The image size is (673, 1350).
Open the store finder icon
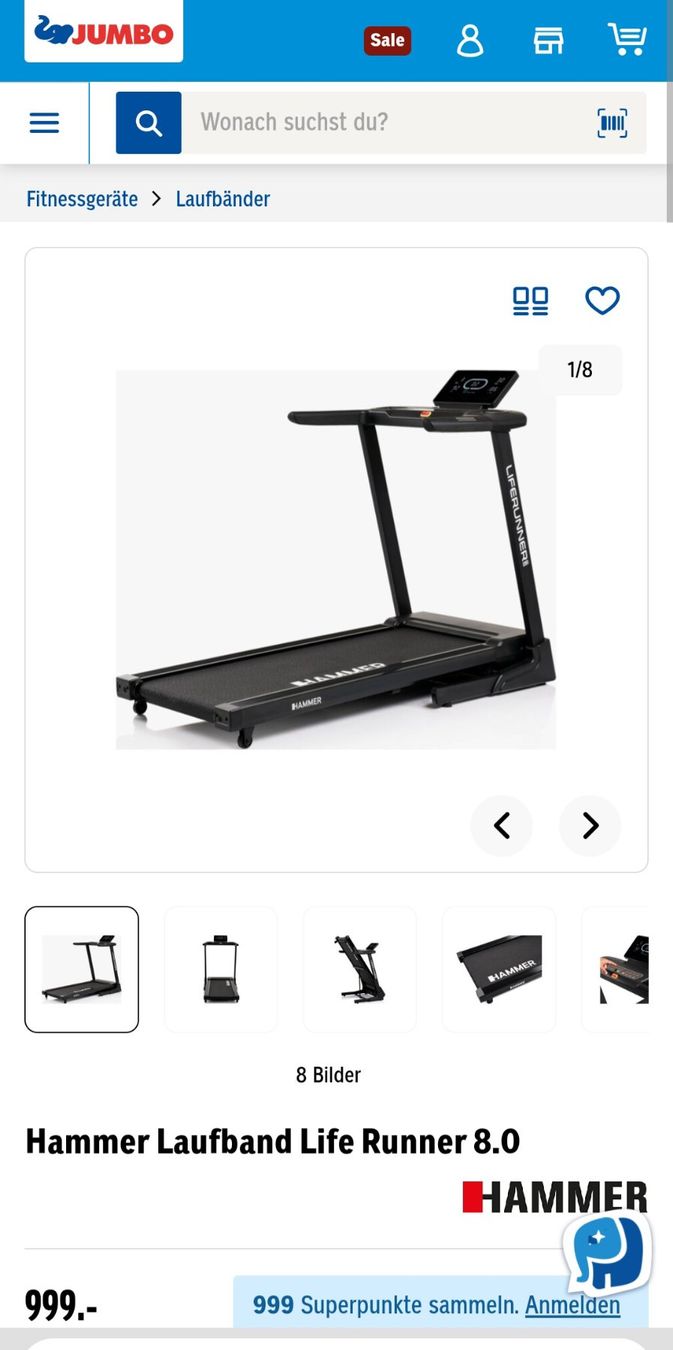pos(548,40)
